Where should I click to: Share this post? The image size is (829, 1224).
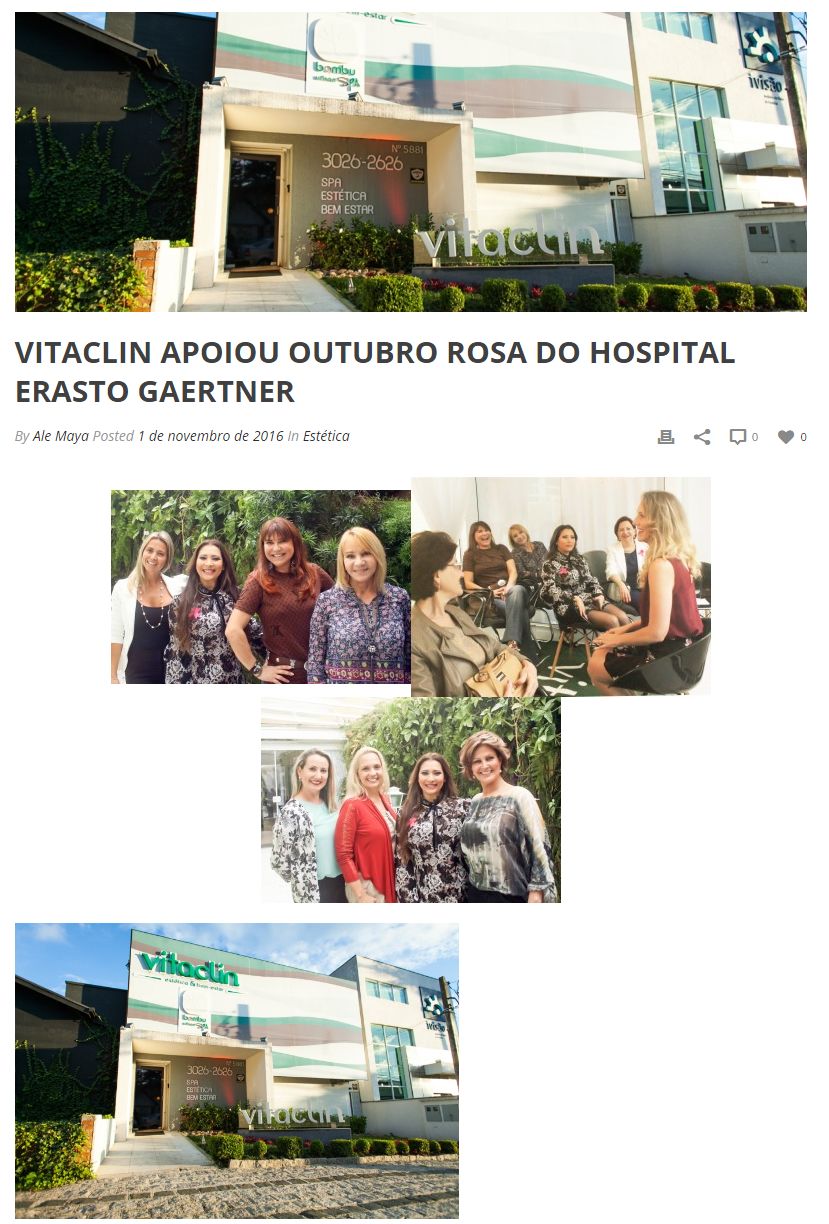(x=702, y=437)
